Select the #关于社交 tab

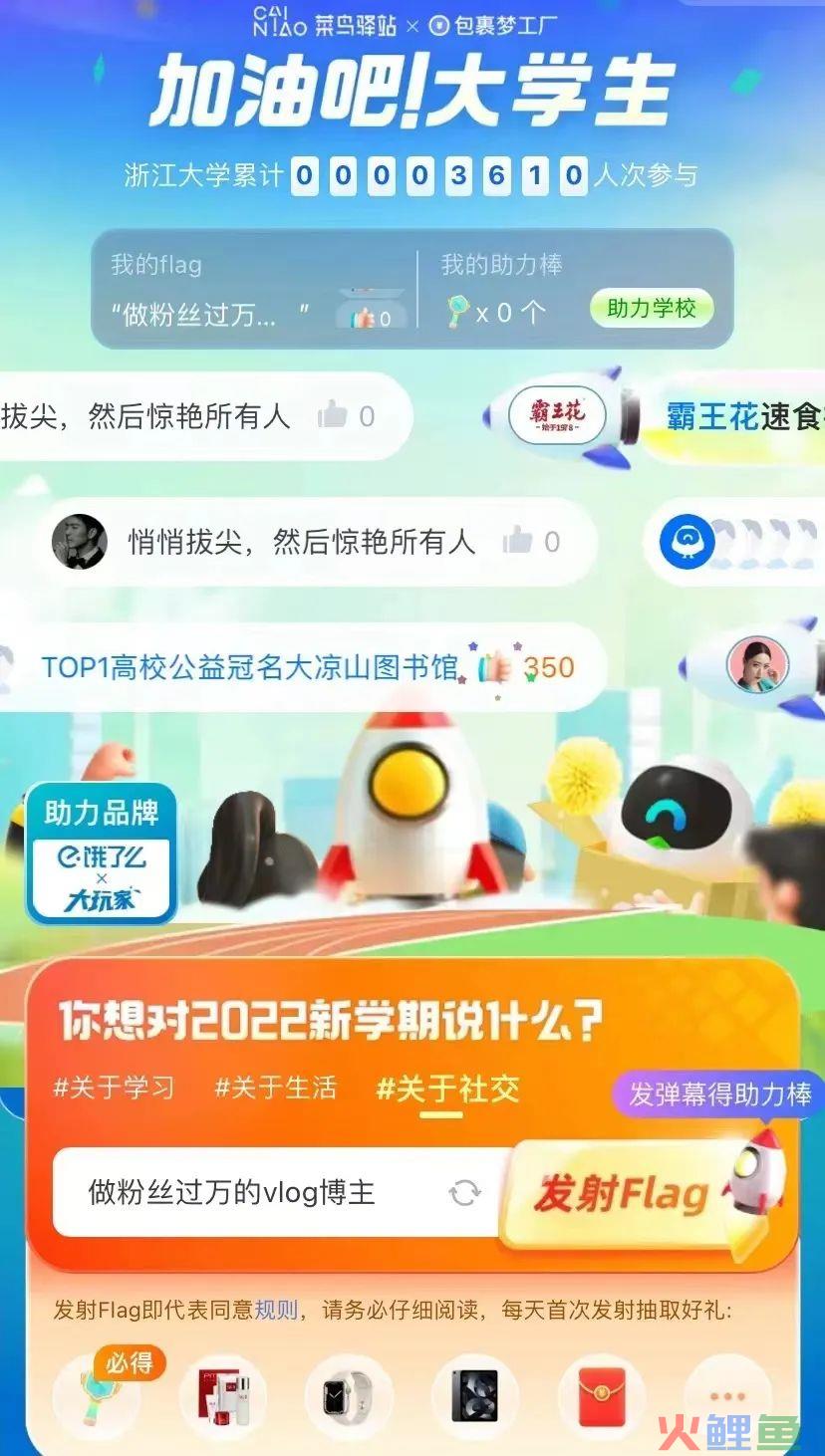click(x=447, y=1089)
